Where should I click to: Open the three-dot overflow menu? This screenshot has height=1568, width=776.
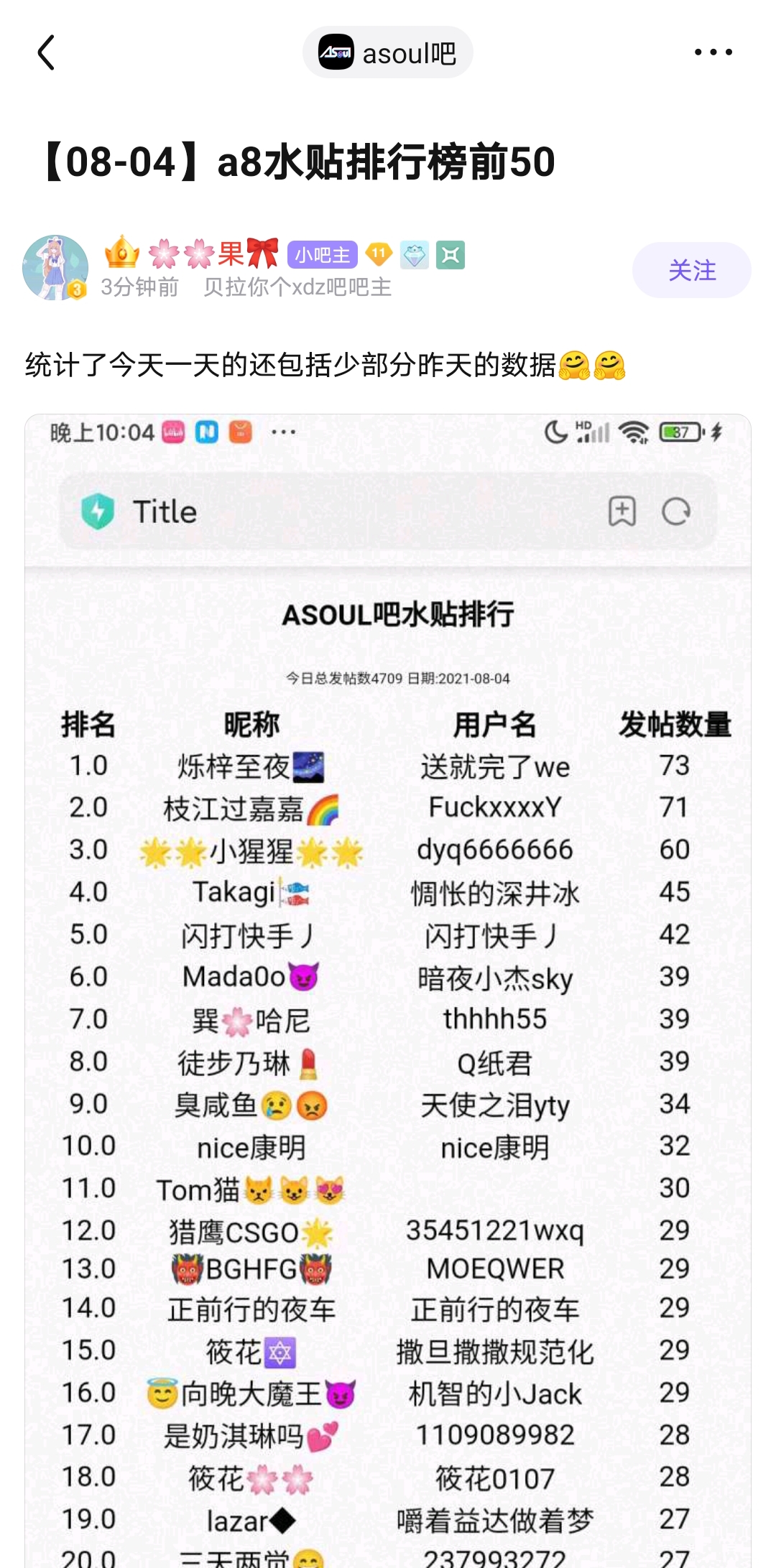[x=713, y=52]
